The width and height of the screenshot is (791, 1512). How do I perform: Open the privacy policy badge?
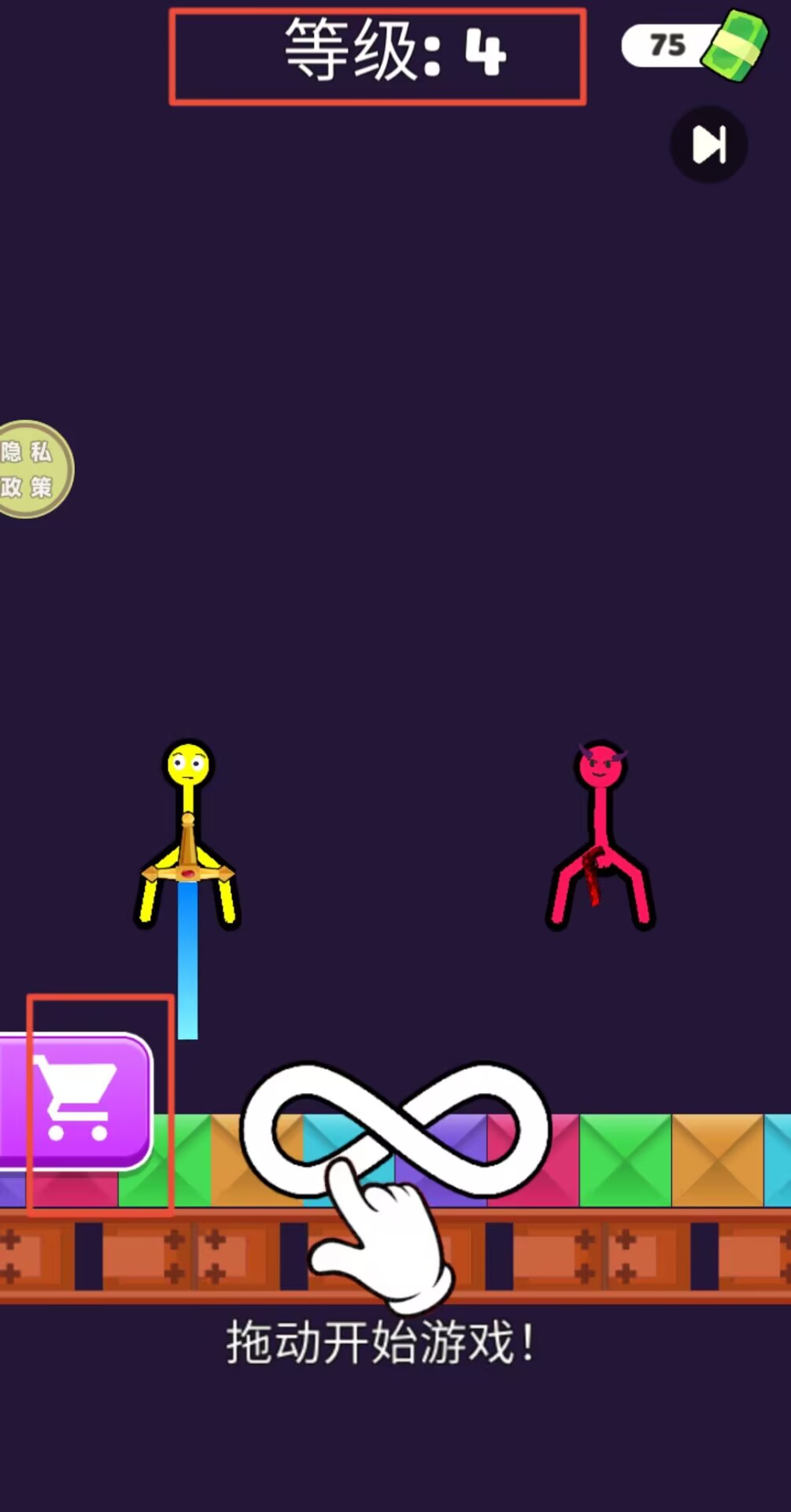(31, 469)
